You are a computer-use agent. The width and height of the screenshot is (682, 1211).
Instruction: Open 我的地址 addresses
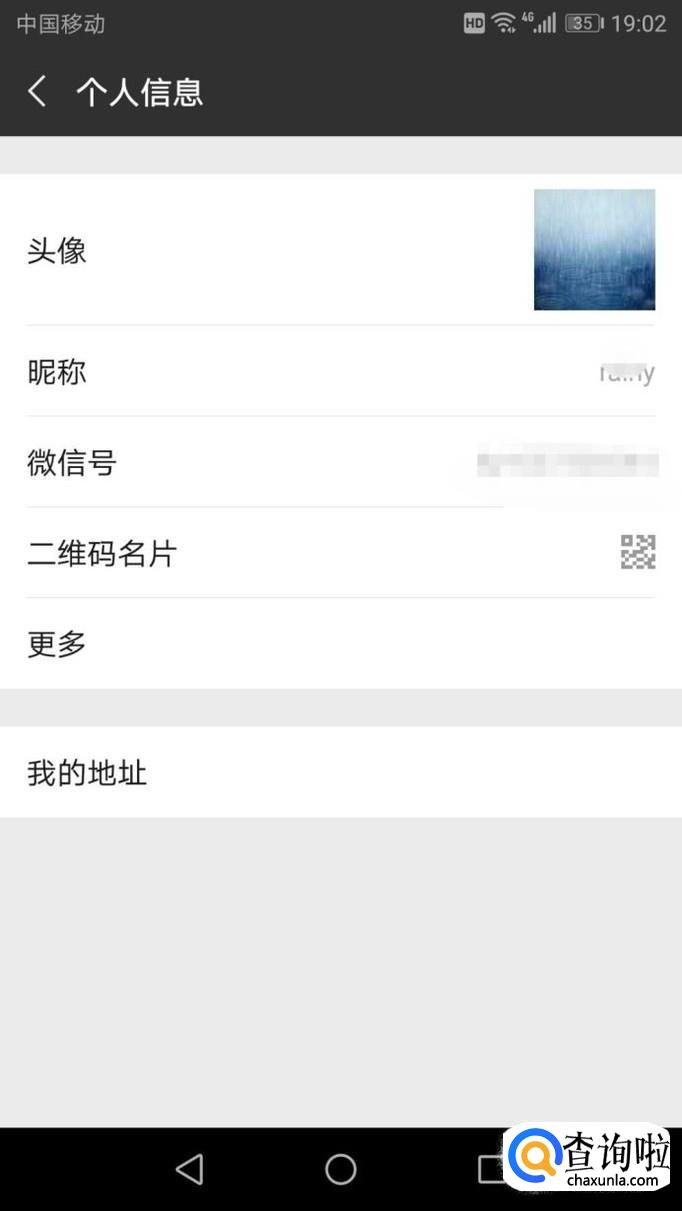pos(340,773)
